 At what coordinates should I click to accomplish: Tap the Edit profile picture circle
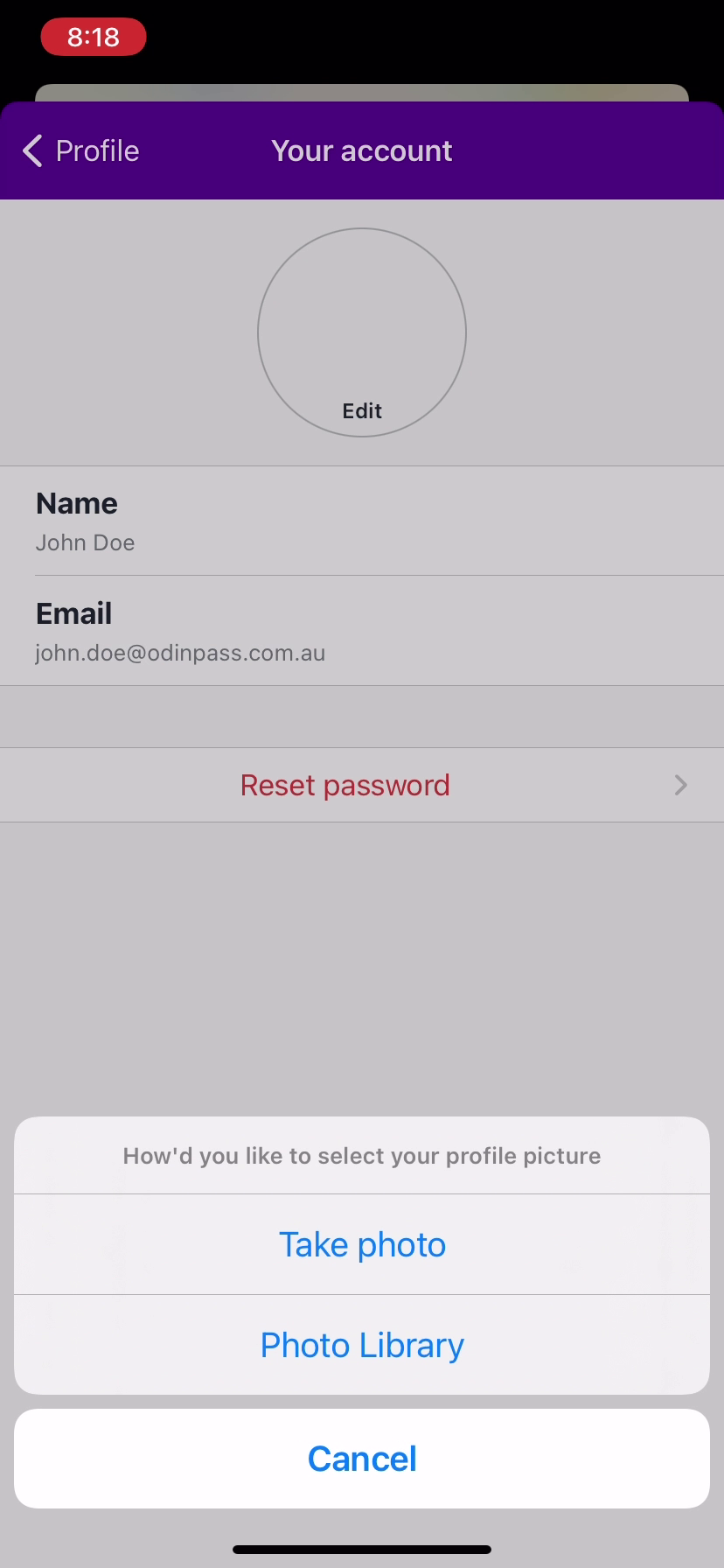tap(362, 332)
